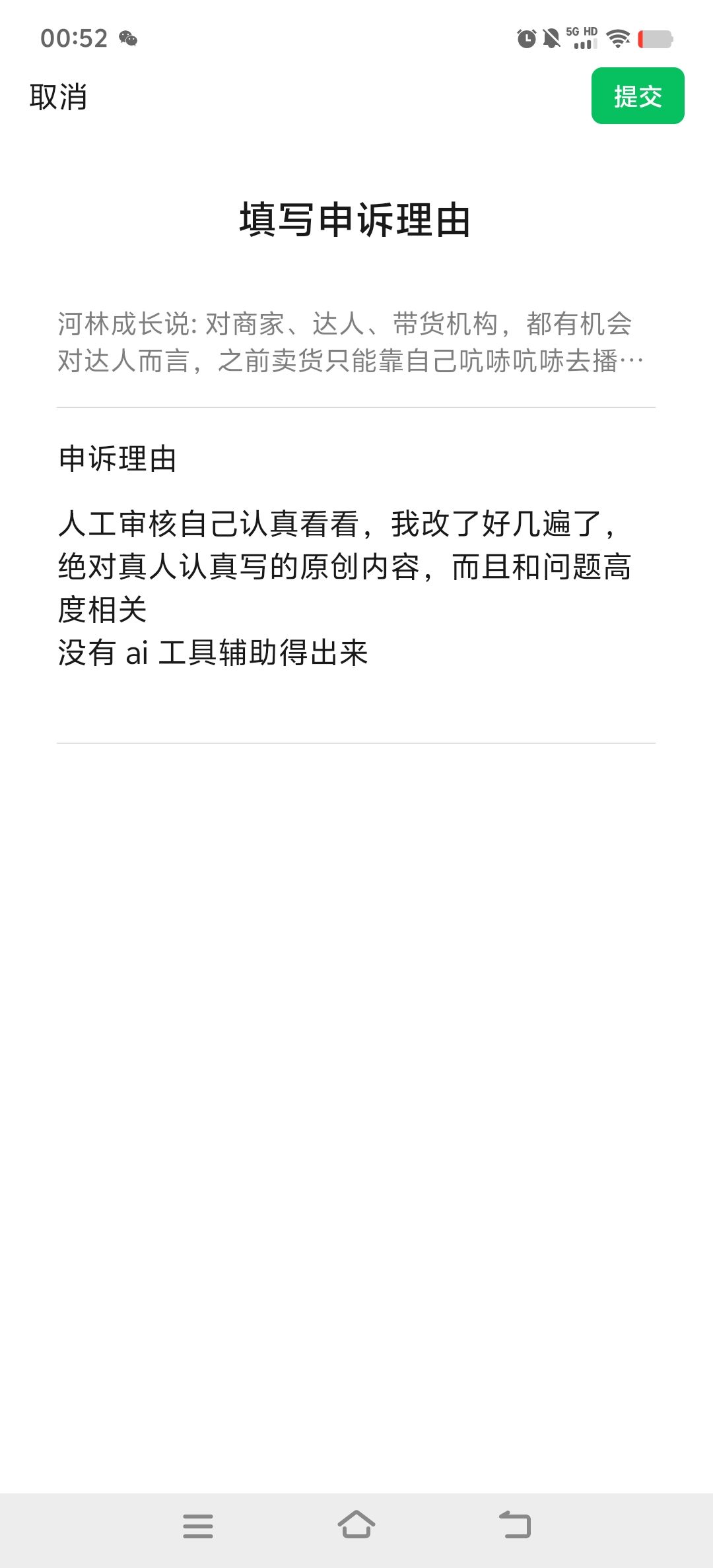
Task: Submit the appeal with 提交
Action: point(638,96)
